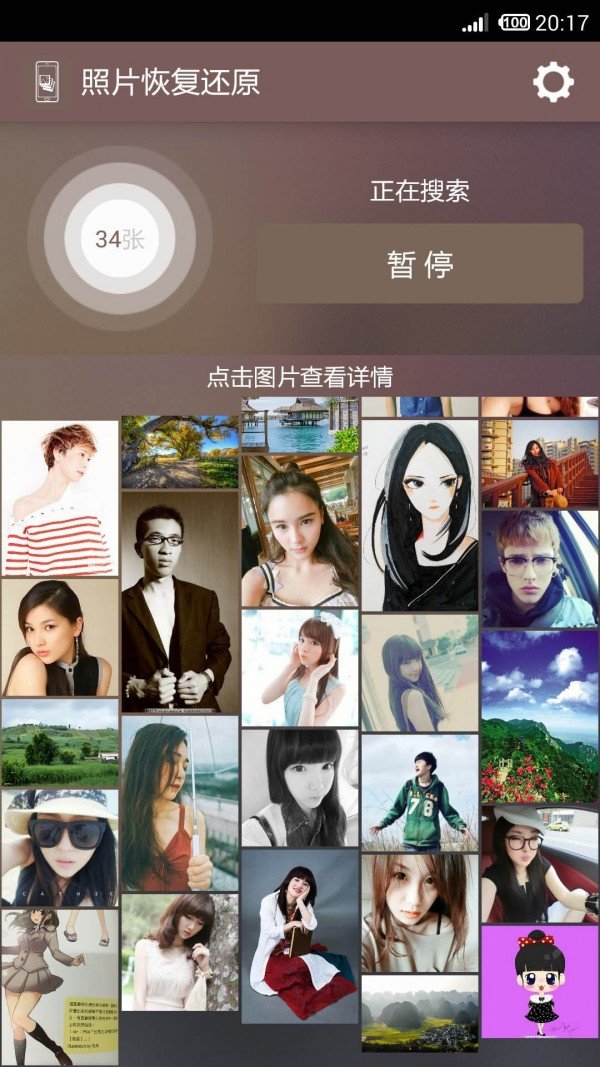Select the black-haired girl illustration
Viewport: 600px width, 1067px height.
[420, 515]
